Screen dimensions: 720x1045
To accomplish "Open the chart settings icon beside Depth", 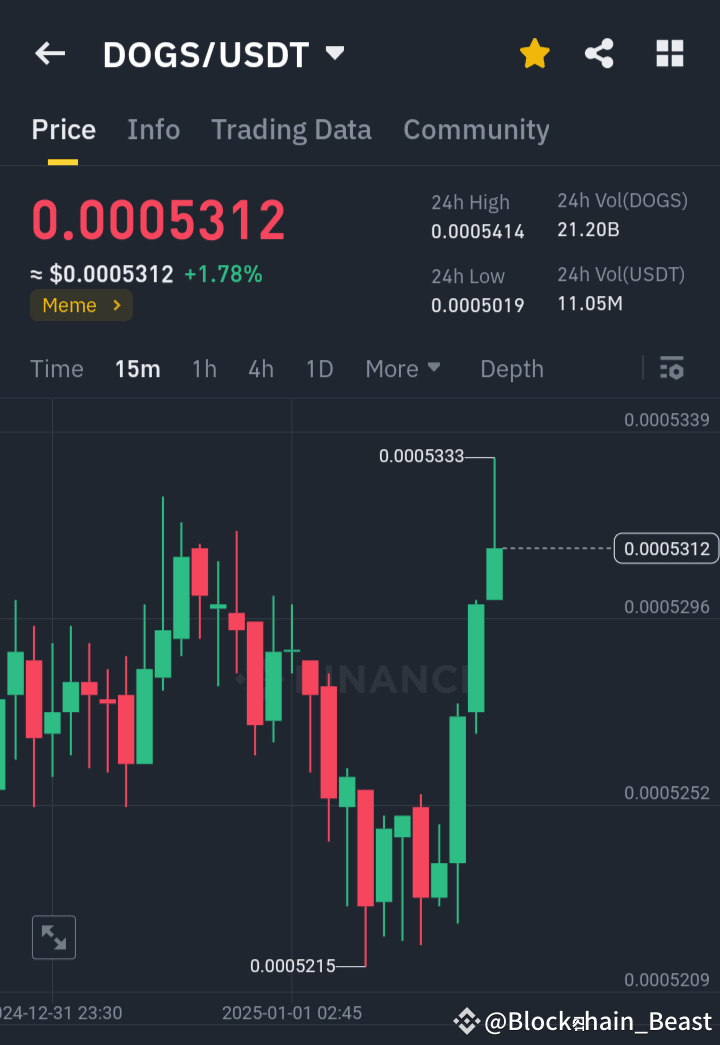I will coord(671,368).
